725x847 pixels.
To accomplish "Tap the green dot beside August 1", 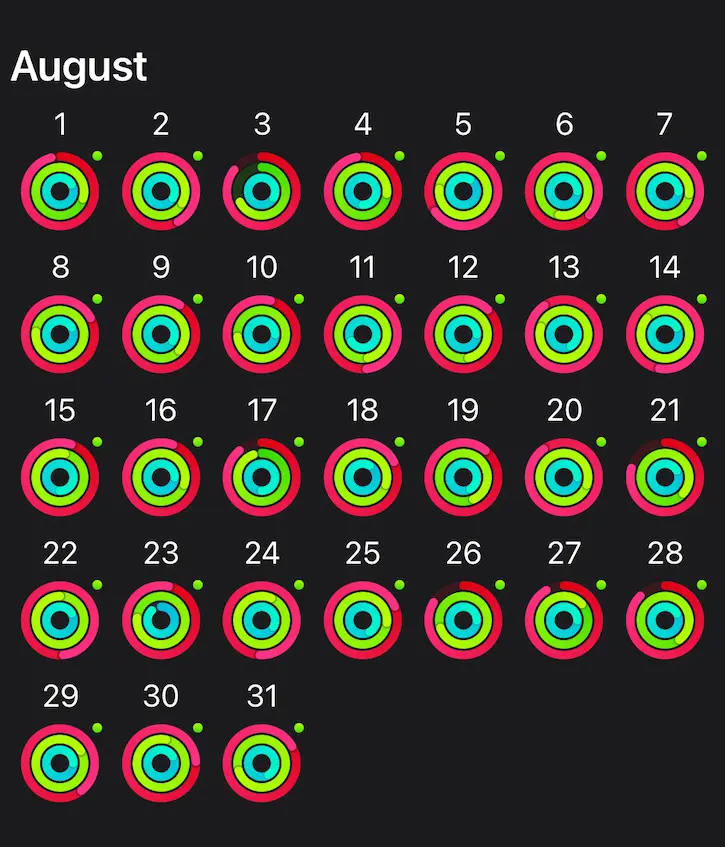I will (x=95, y=157).
